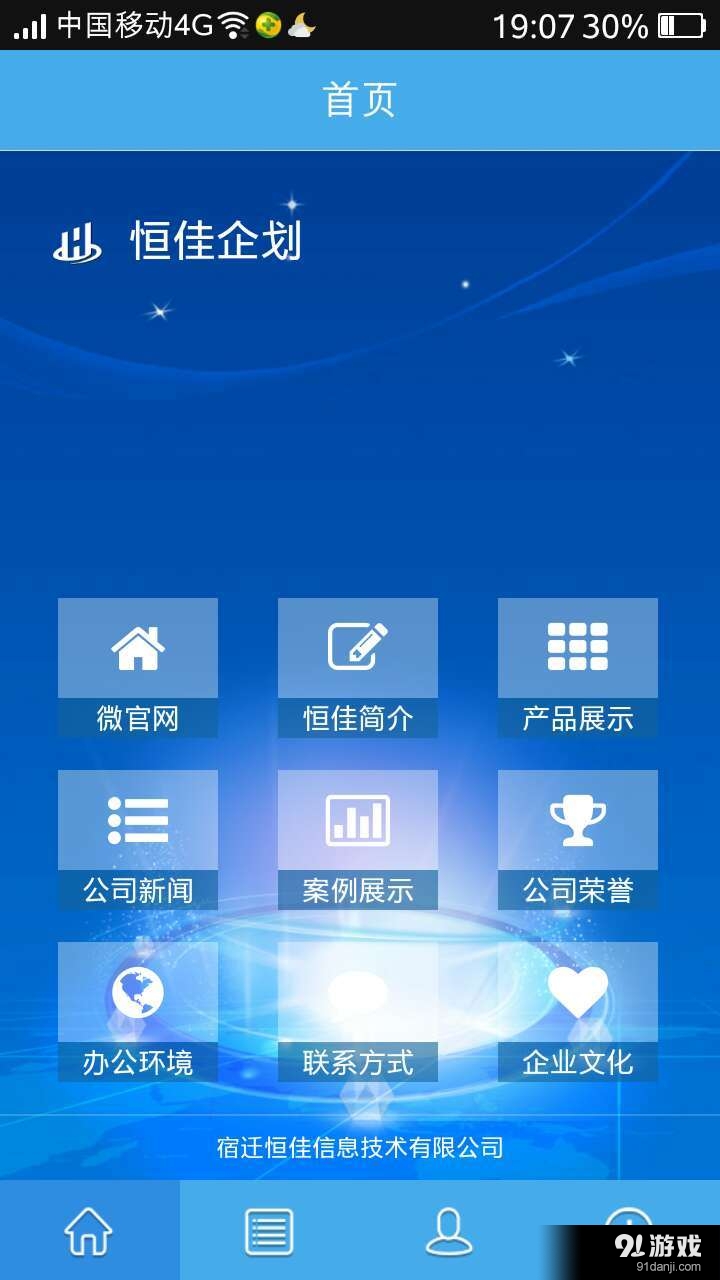Tap the 联系方式 chat bubble icon
This screenshot has width=720, height=1280.
click(x=357, y=991)
